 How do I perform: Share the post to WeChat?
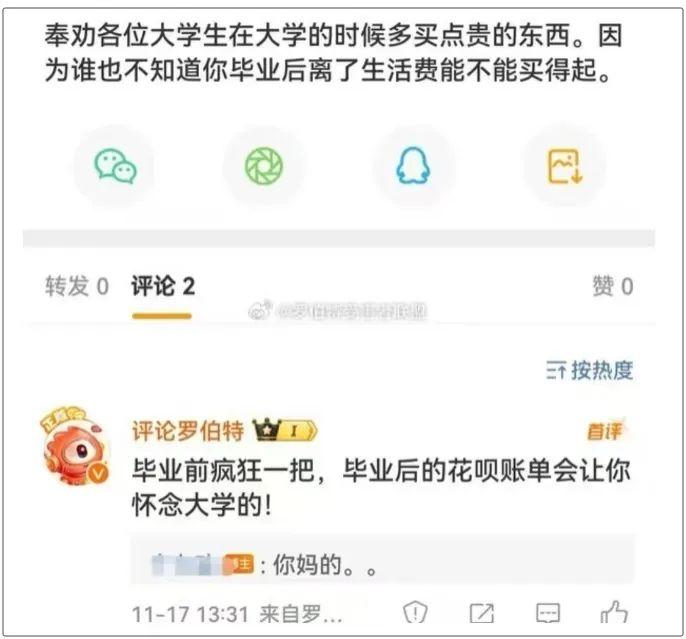click(x=116, y=166)
